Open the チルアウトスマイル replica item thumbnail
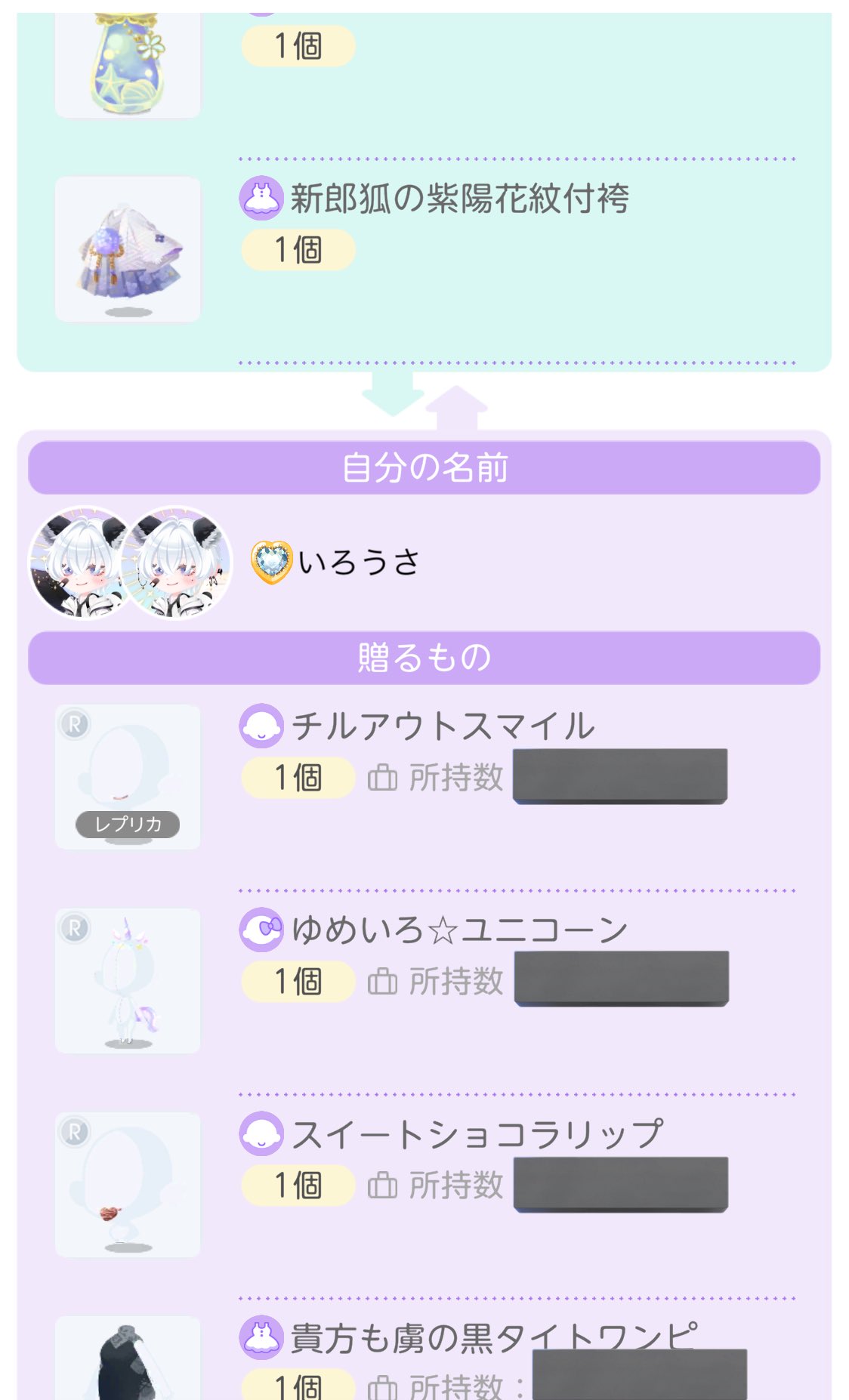 point(128,777)
